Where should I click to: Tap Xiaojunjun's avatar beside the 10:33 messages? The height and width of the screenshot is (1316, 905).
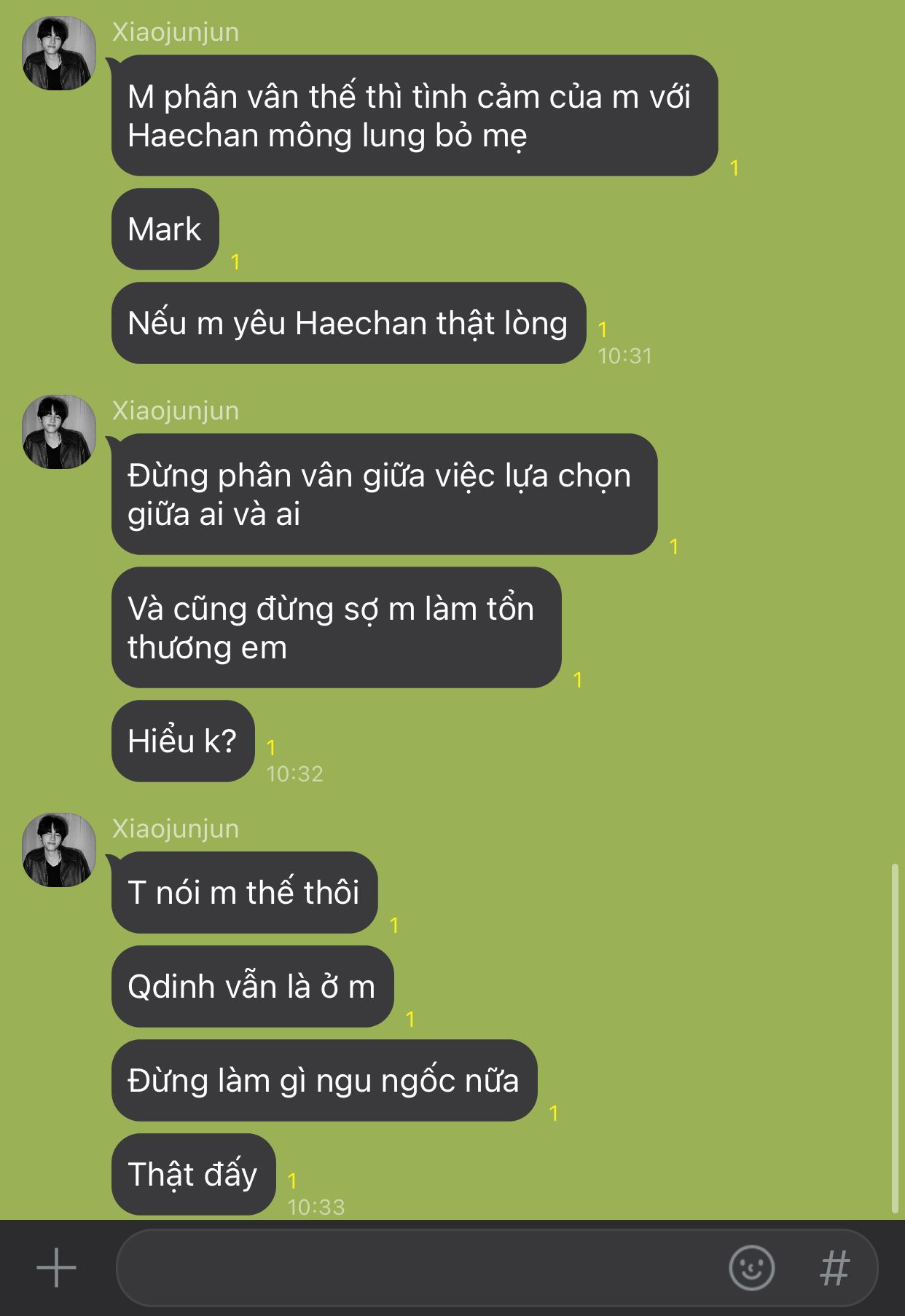[x=59, y=850]
